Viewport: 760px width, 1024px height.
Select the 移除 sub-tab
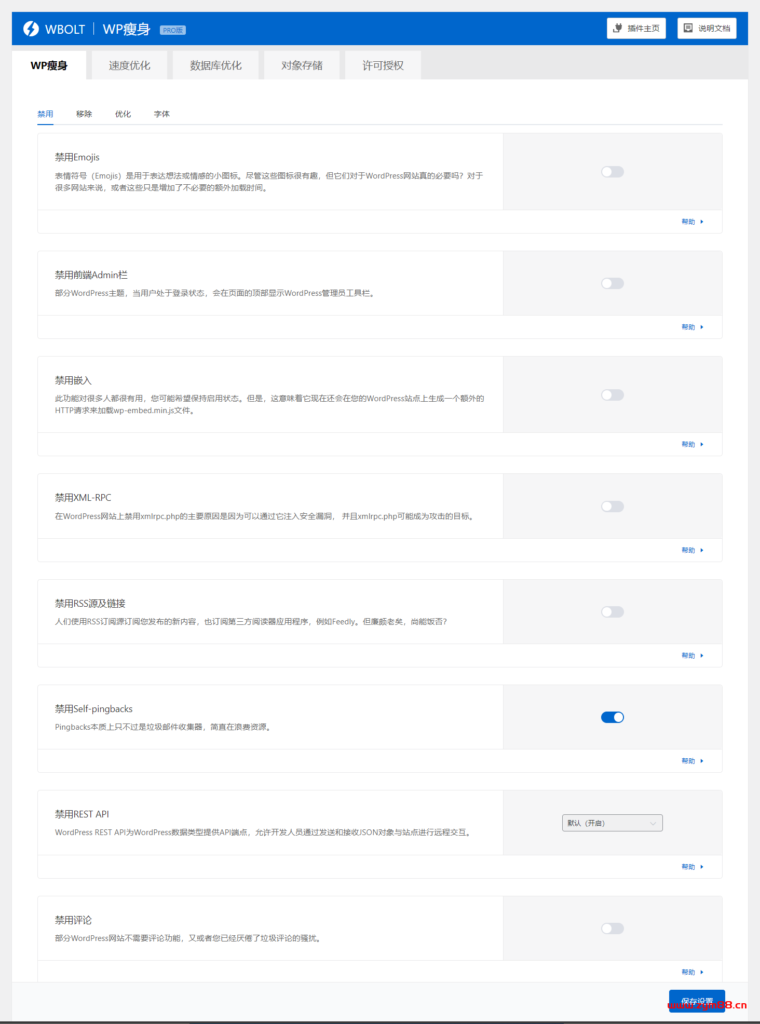click(84, 114)
